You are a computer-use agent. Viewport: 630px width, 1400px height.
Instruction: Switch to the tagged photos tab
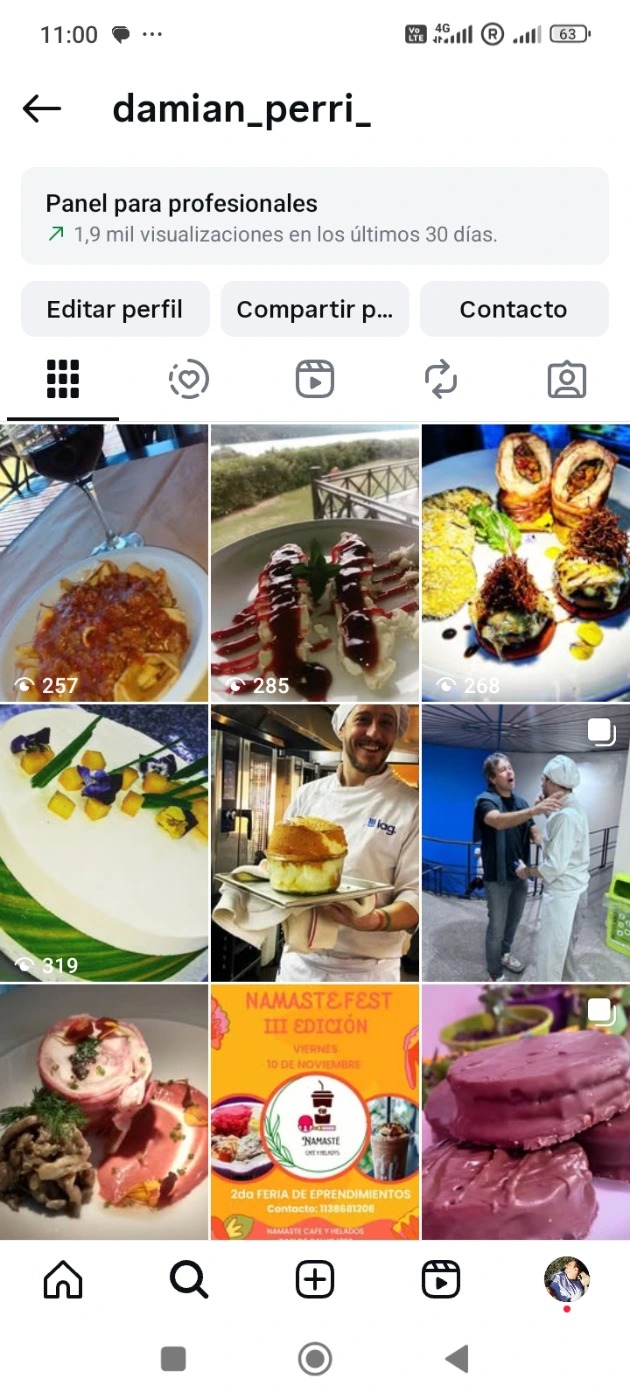pos(566,380)
